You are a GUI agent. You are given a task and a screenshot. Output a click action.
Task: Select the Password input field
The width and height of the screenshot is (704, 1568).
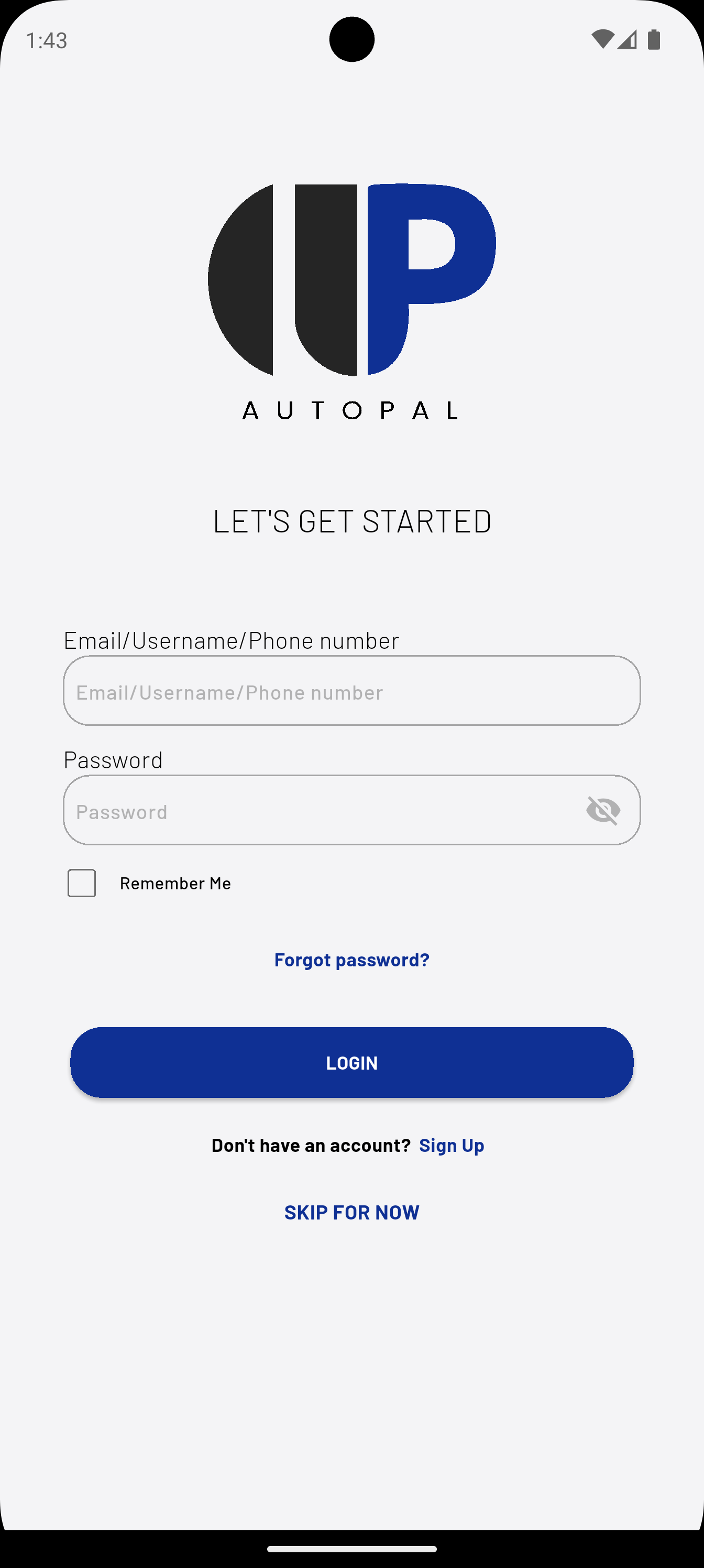click(x=316, y=810)
